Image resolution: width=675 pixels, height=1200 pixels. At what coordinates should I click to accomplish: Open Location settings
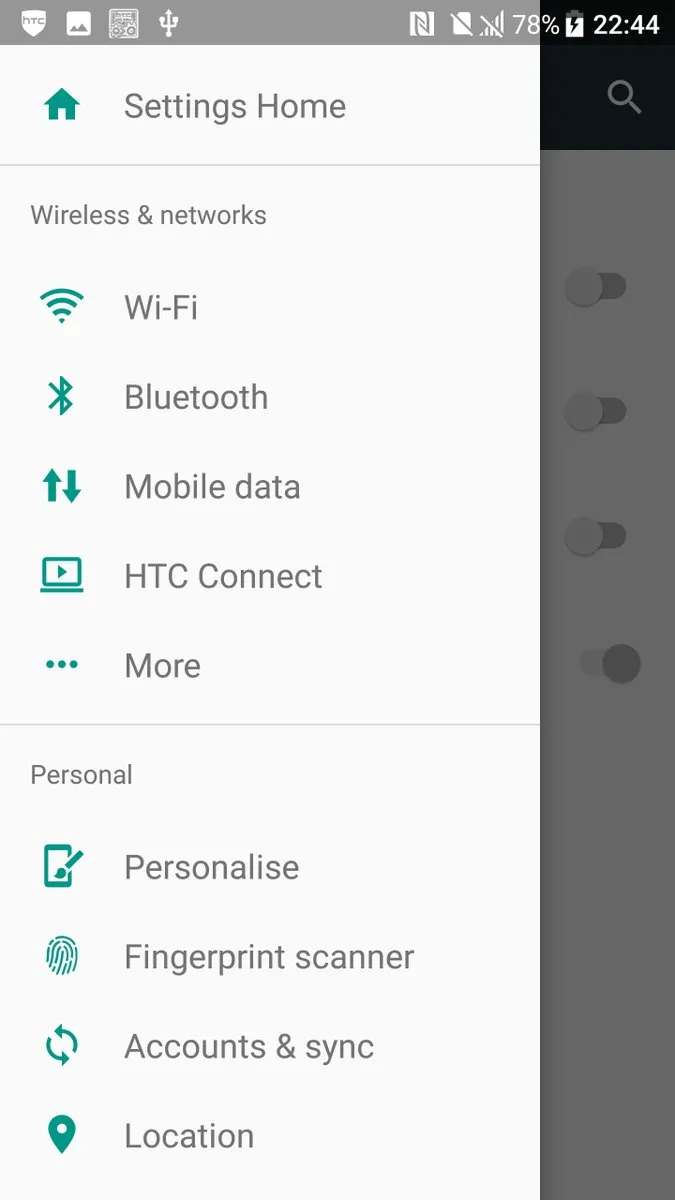point(189,1136)
